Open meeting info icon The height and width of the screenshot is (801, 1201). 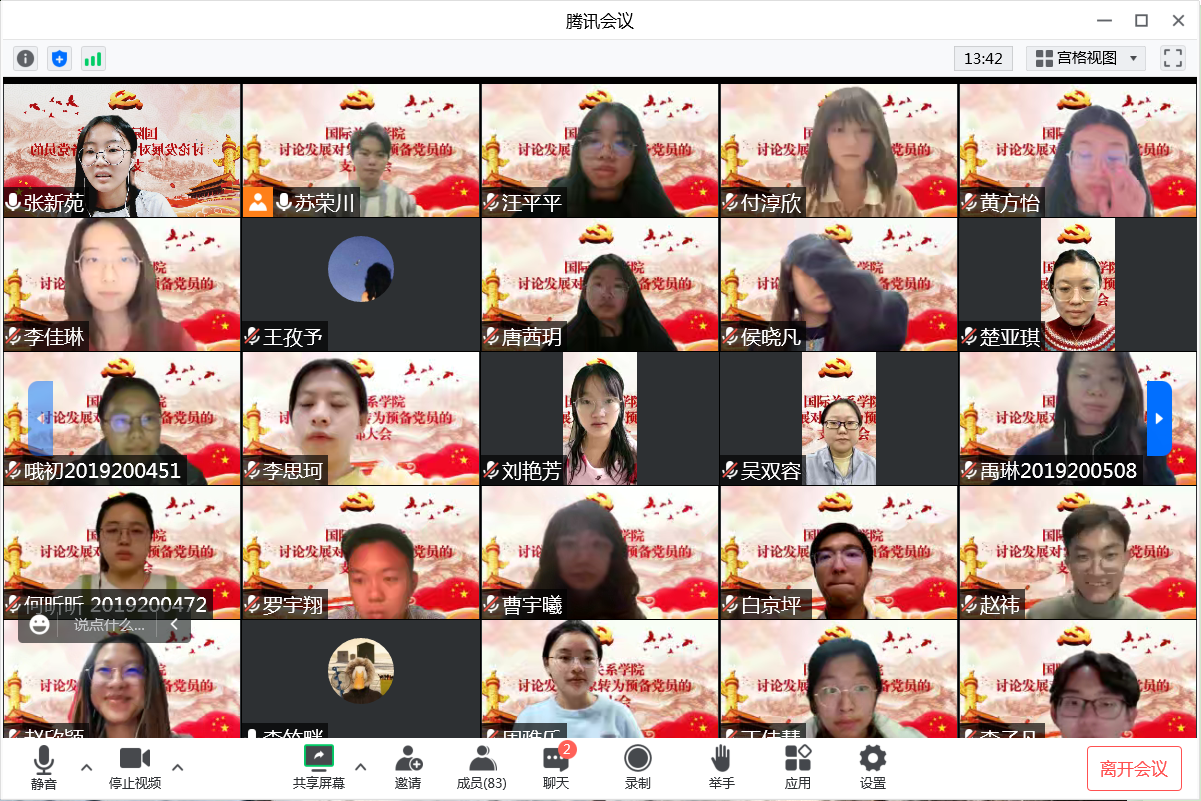point(26,58)
